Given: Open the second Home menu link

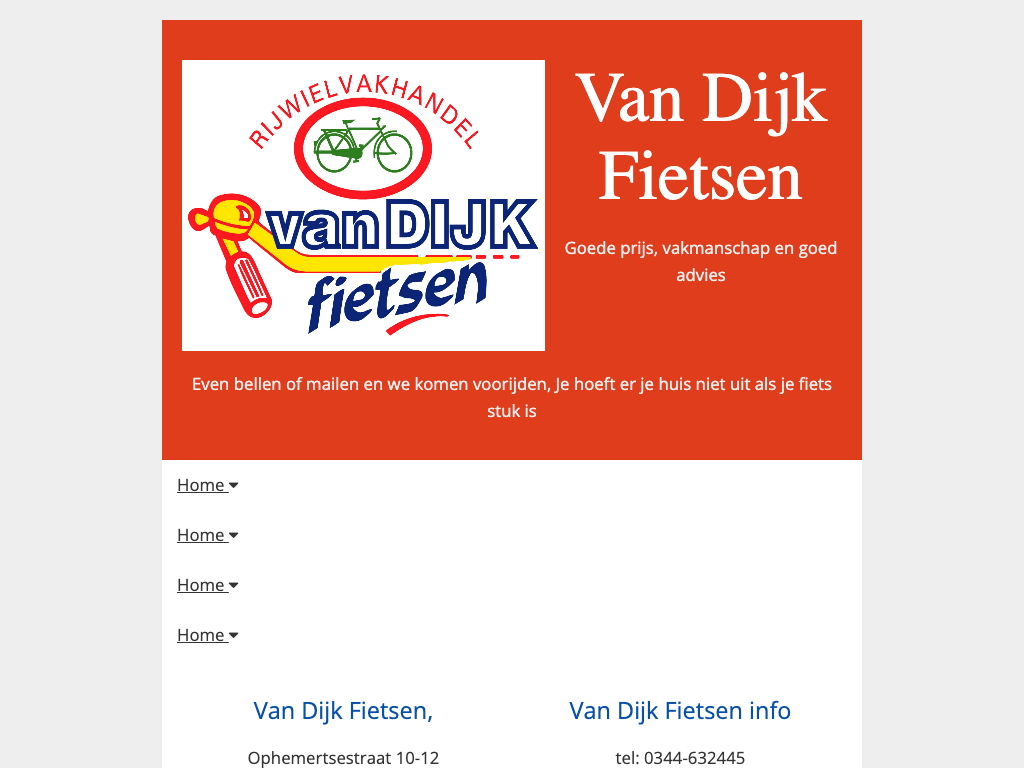Looking at the screenshot, I should point(207,535).
